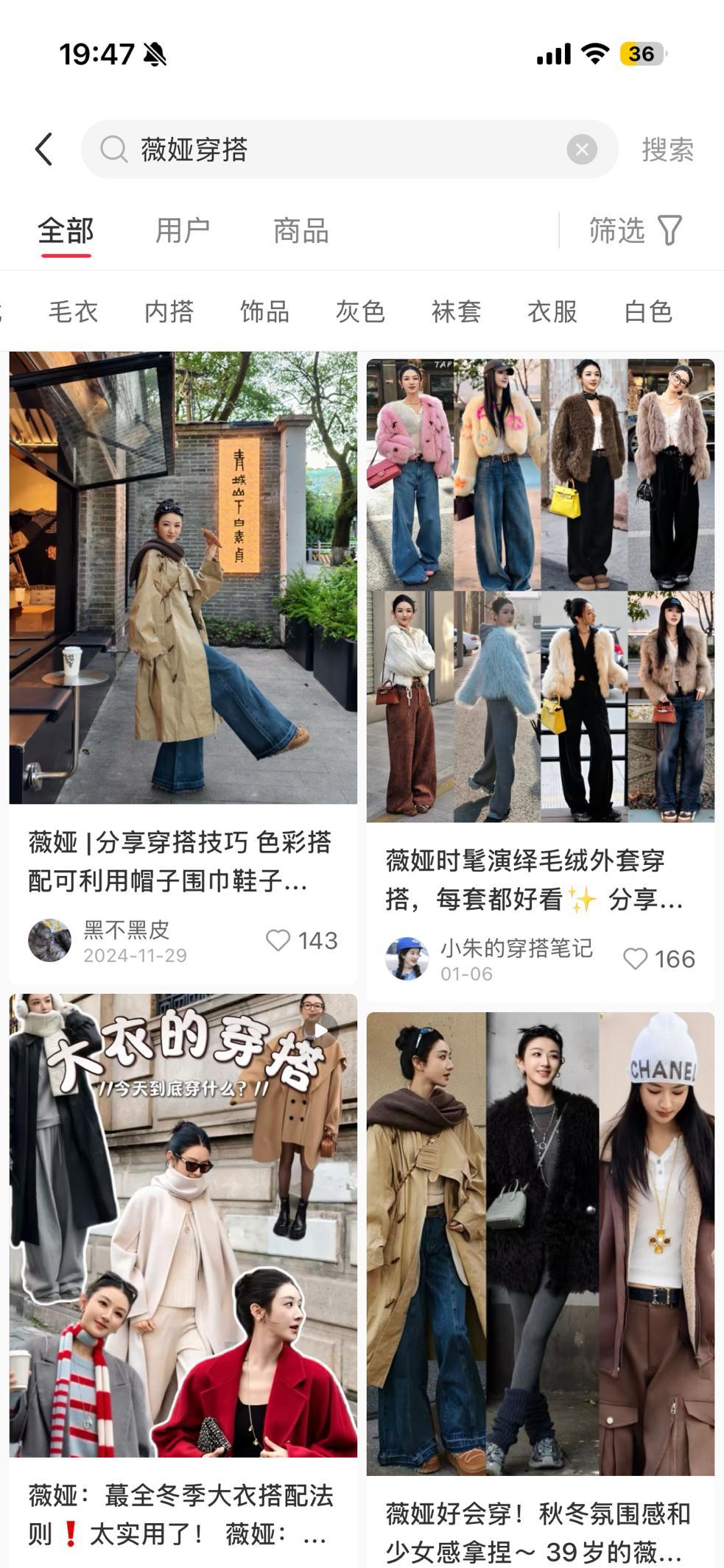Image resolution: width=724 pixels, height=1568 pixels.
Task: Filter results by 白色
Action: click(647, 311)
